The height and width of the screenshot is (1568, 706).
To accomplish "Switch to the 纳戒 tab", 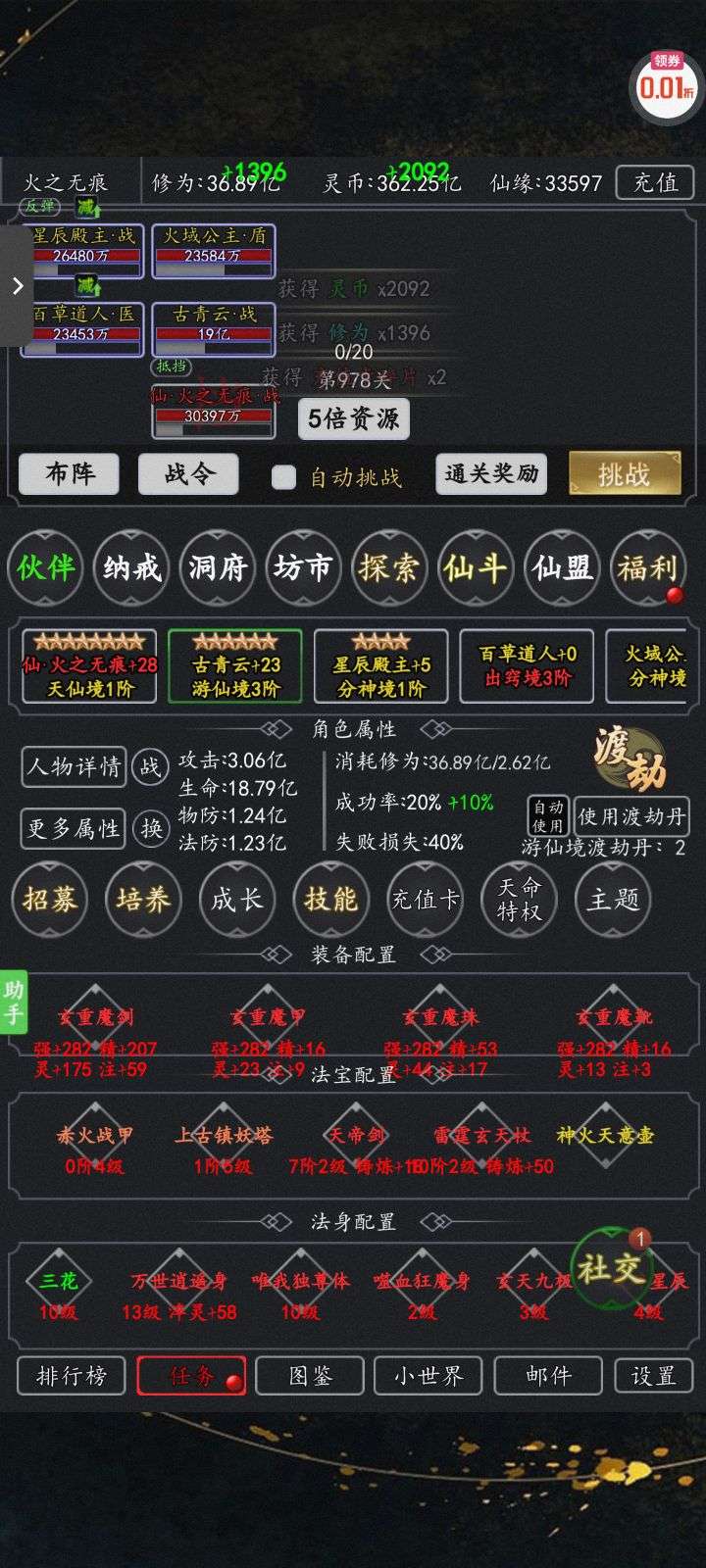I will tap(130, 567).
